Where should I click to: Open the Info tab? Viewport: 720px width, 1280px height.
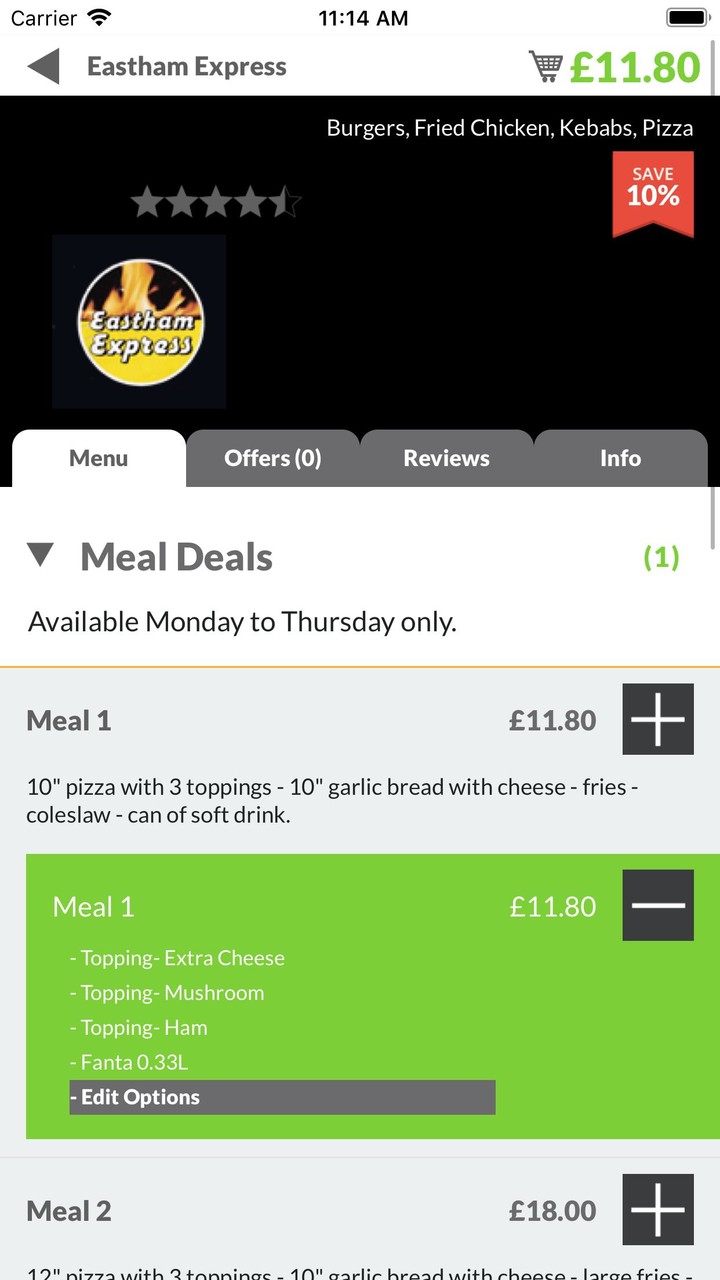click(620, 458)
